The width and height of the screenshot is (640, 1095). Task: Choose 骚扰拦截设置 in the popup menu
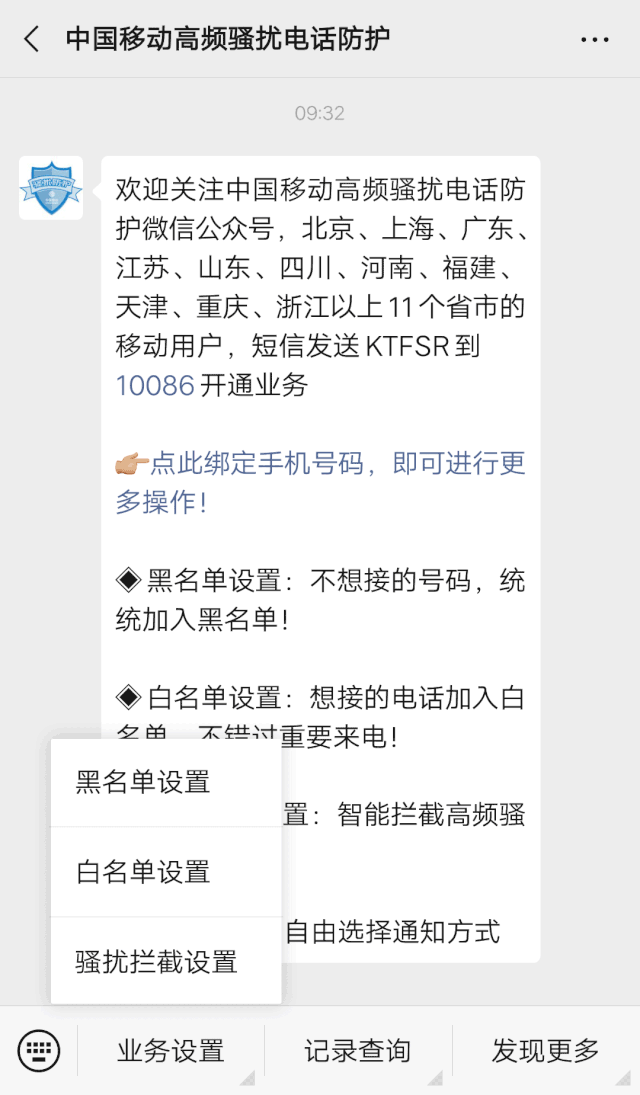click(166, 962)
